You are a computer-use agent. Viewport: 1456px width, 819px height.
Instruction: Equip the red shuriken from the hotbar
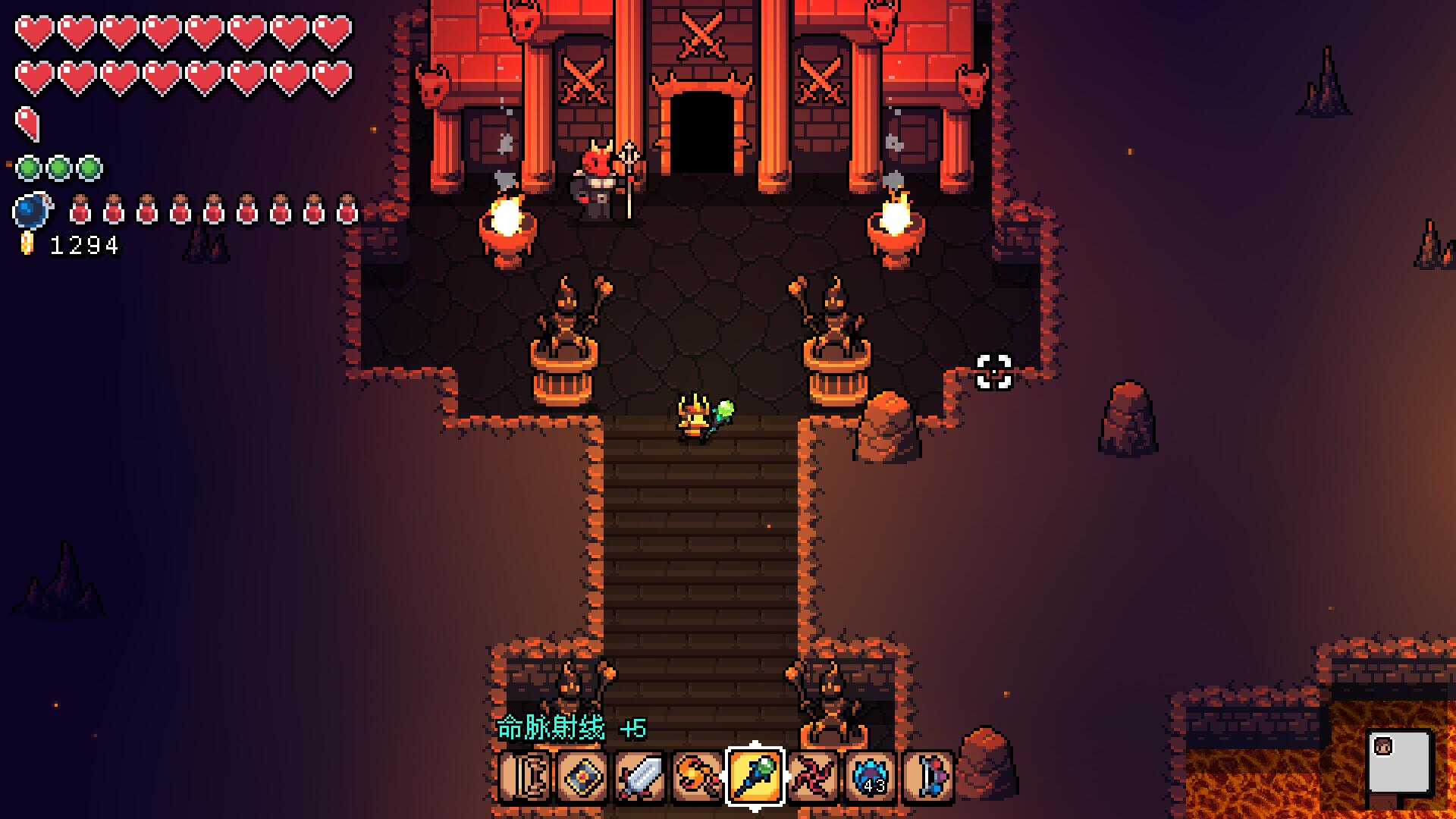point(814,777)
